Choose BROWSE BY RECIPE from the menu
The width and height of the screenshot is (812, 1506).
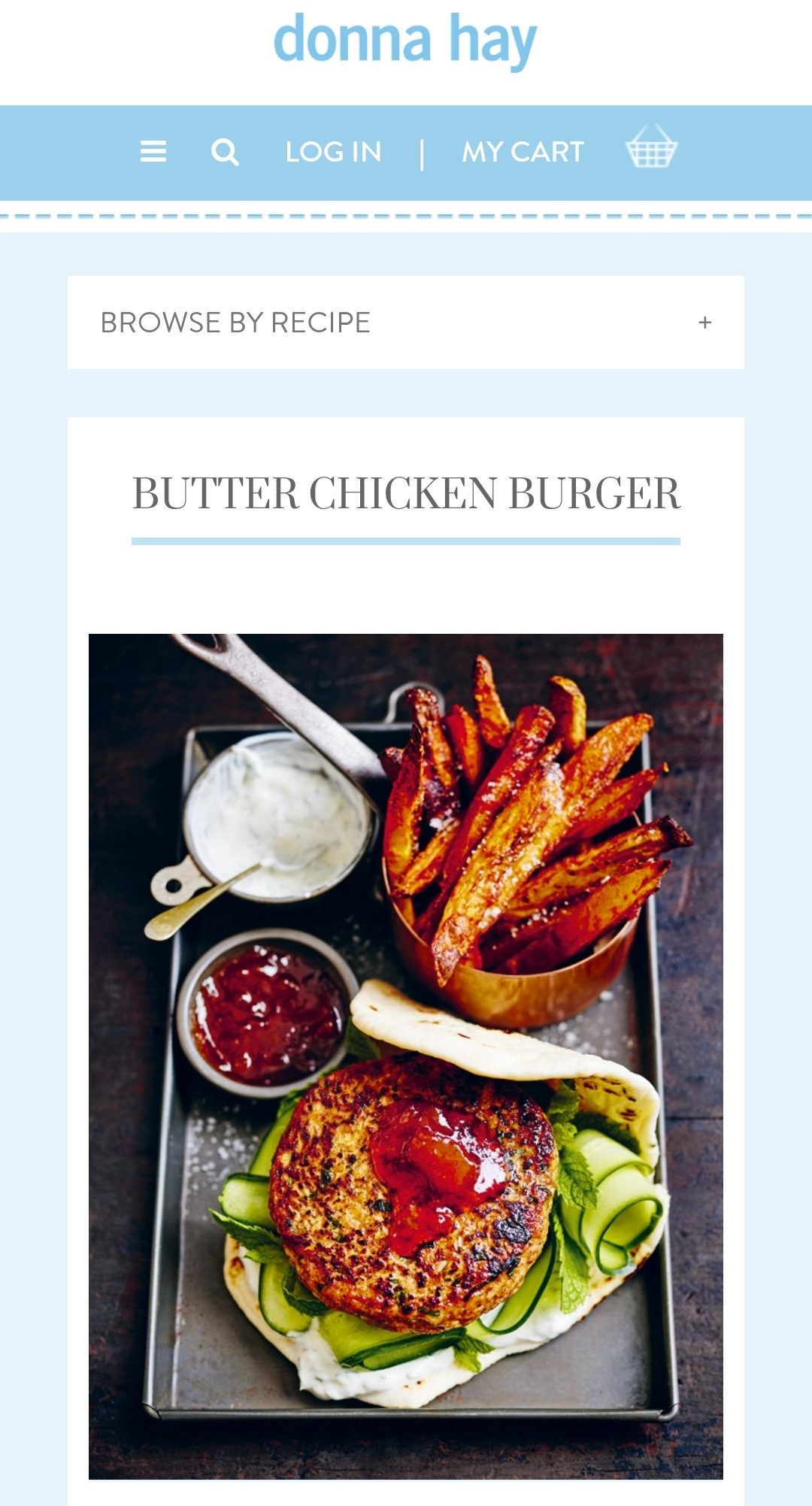click(235, 322)
